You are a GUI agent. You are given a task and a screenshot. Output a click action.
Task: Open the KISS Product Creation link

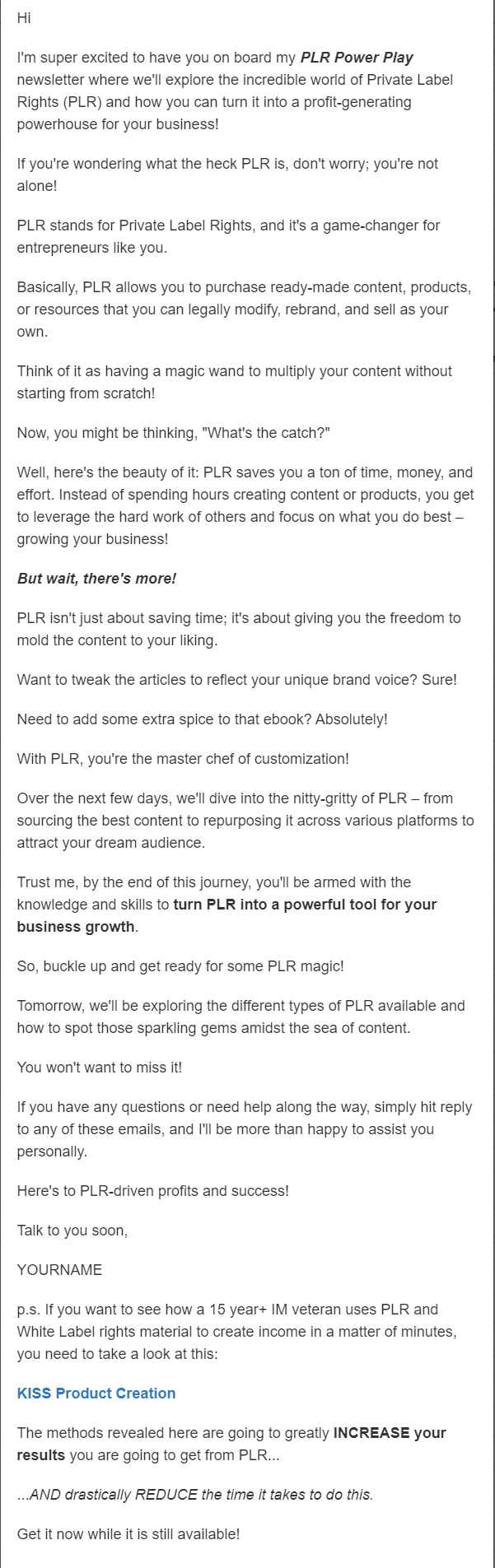[x=96, y=1394]
